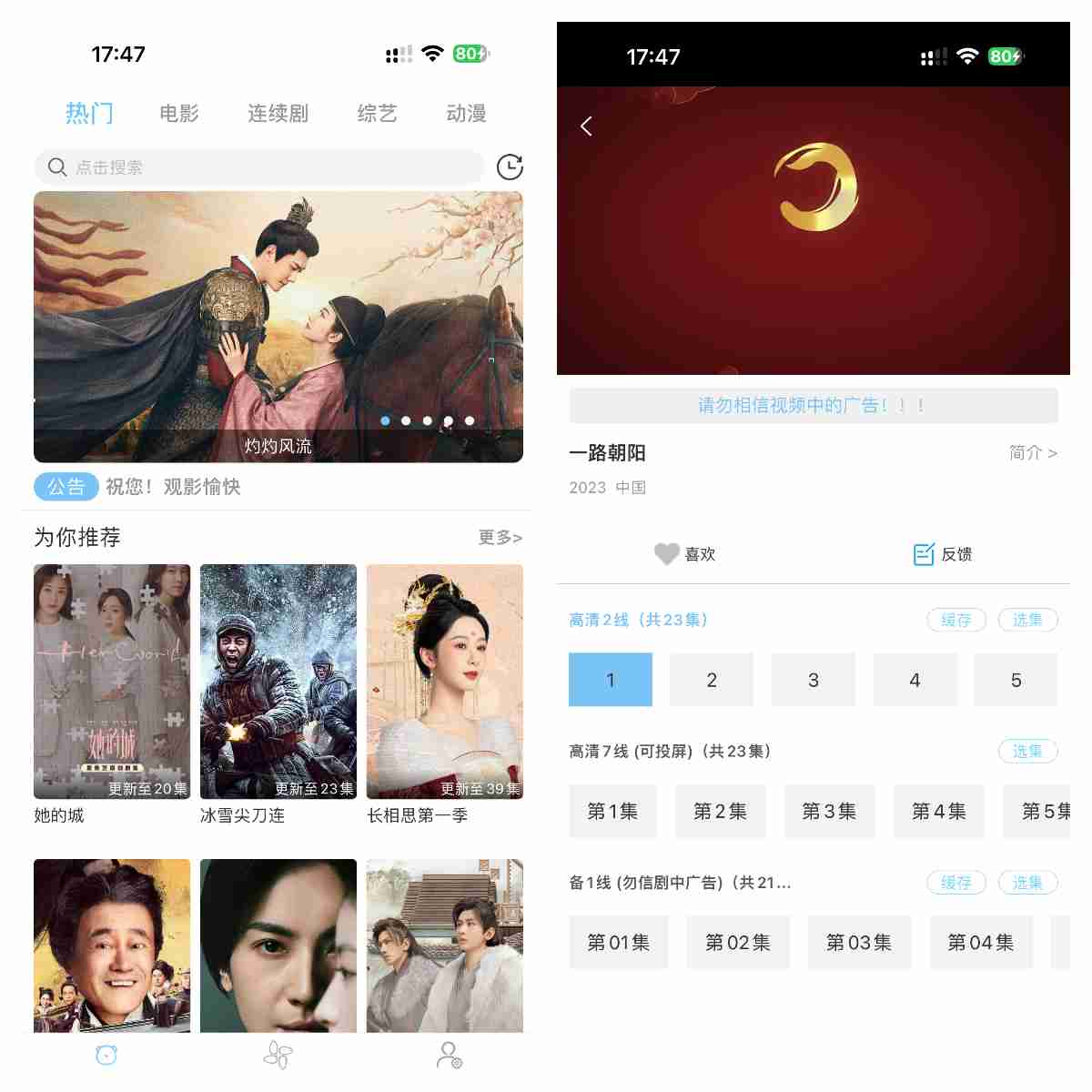Switch to the 连续剧 tab
Image resolution: width=1092 pixels, height=1092 pixels.
pos(278,114)
